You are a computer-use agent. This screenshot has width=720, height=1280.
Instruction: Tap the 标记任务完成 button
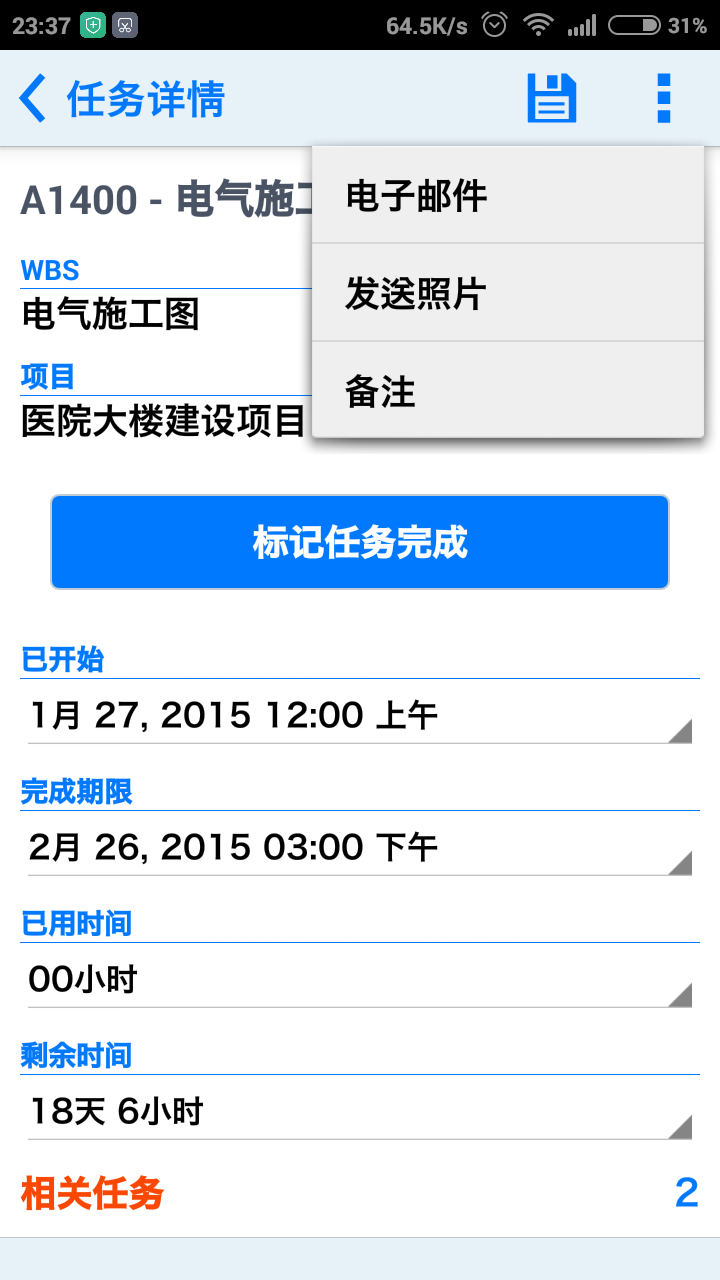(360, 542)
